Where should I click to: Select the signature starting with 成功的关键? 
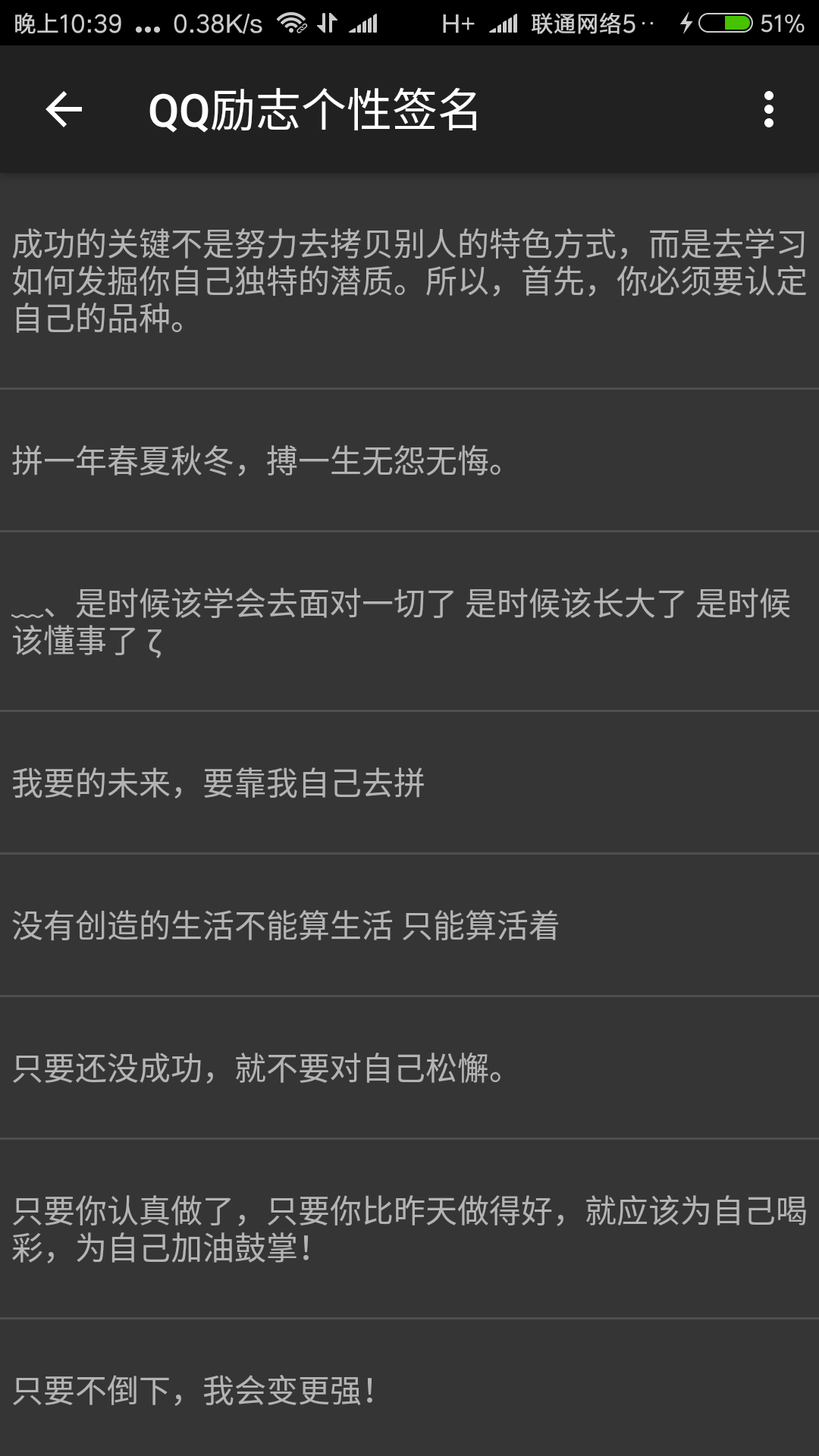pyautogui.click(x=409, y=281)
